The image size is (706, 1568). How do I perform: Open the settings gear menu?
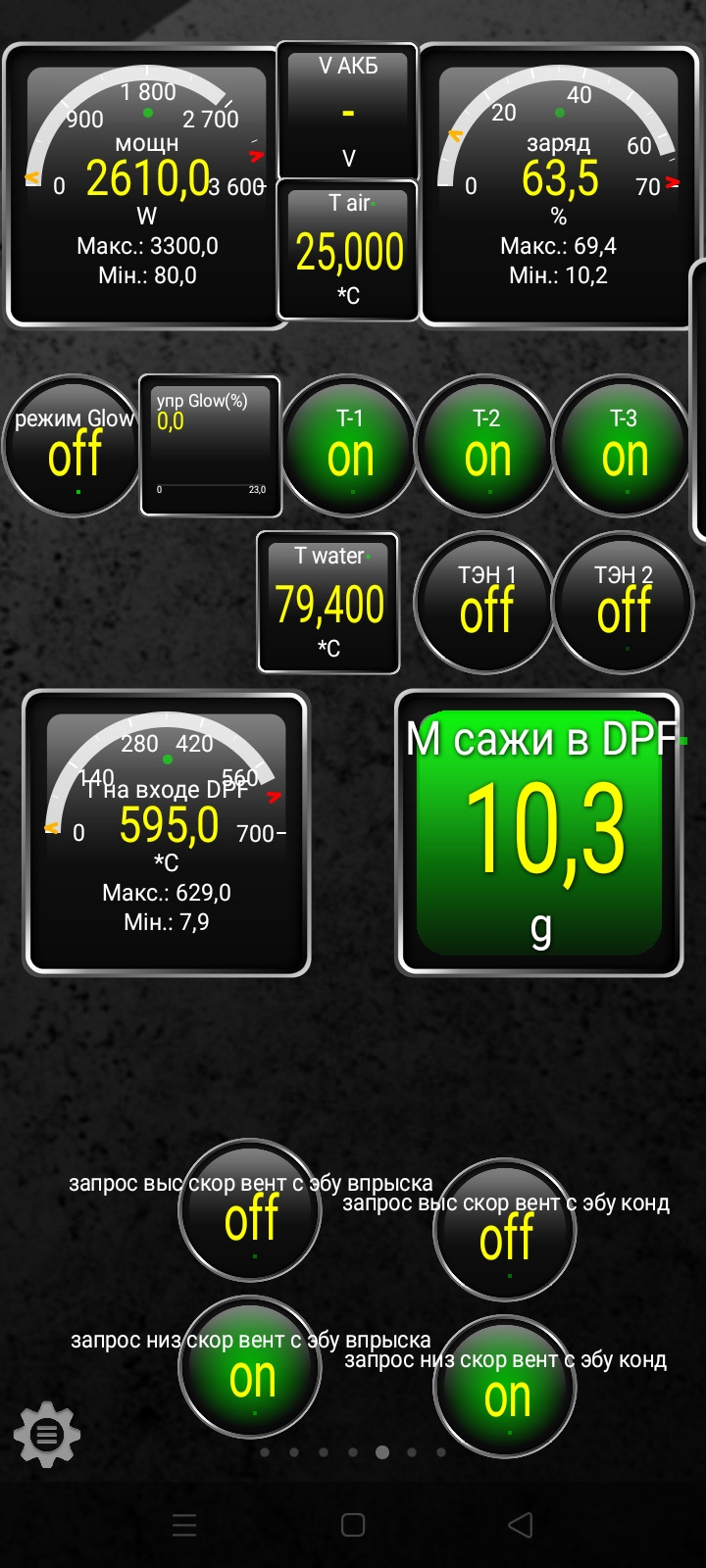[x=46, y=1435]
